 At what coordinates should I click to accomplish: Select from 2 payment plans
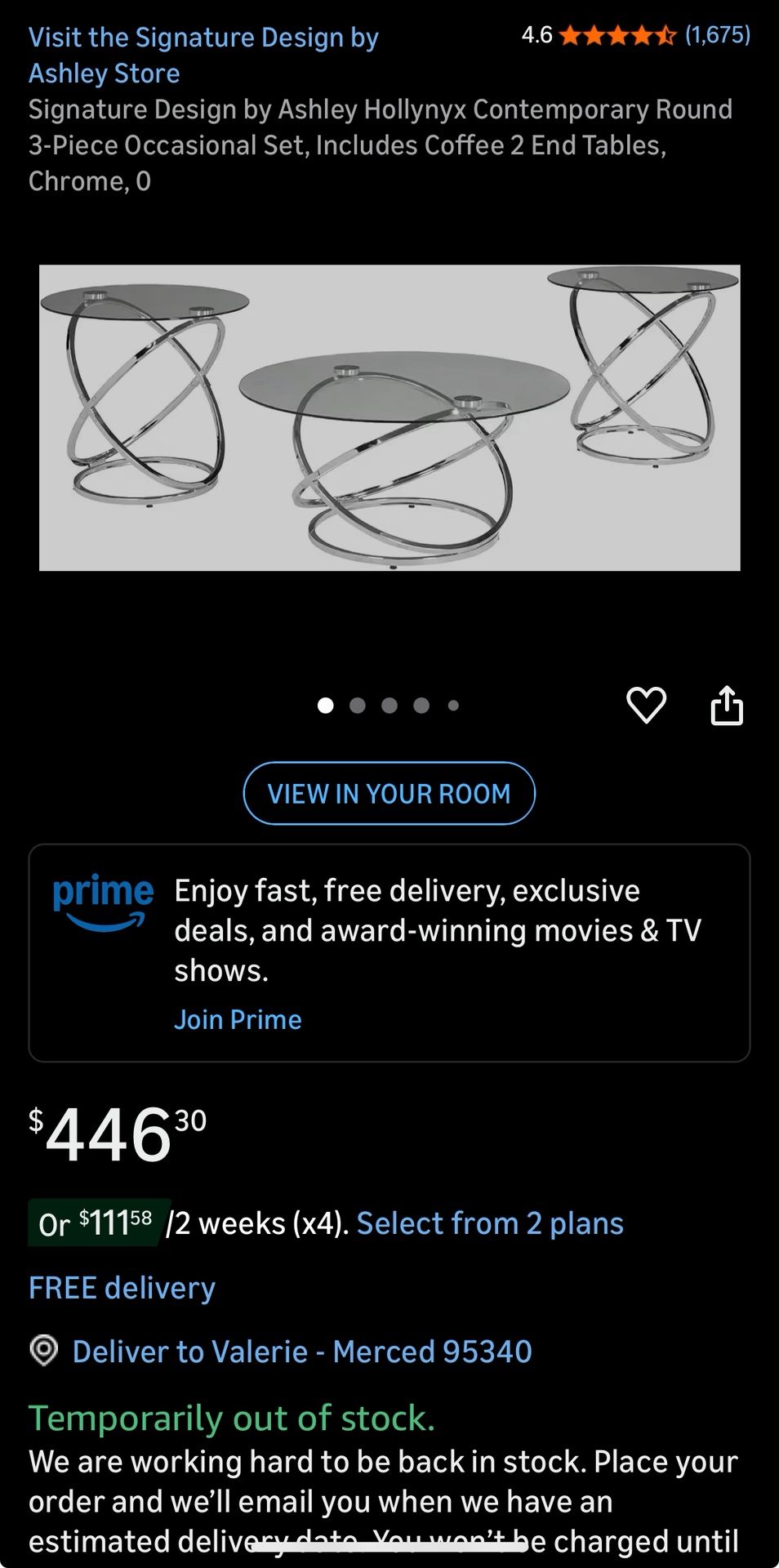(x=490, y=1223)
